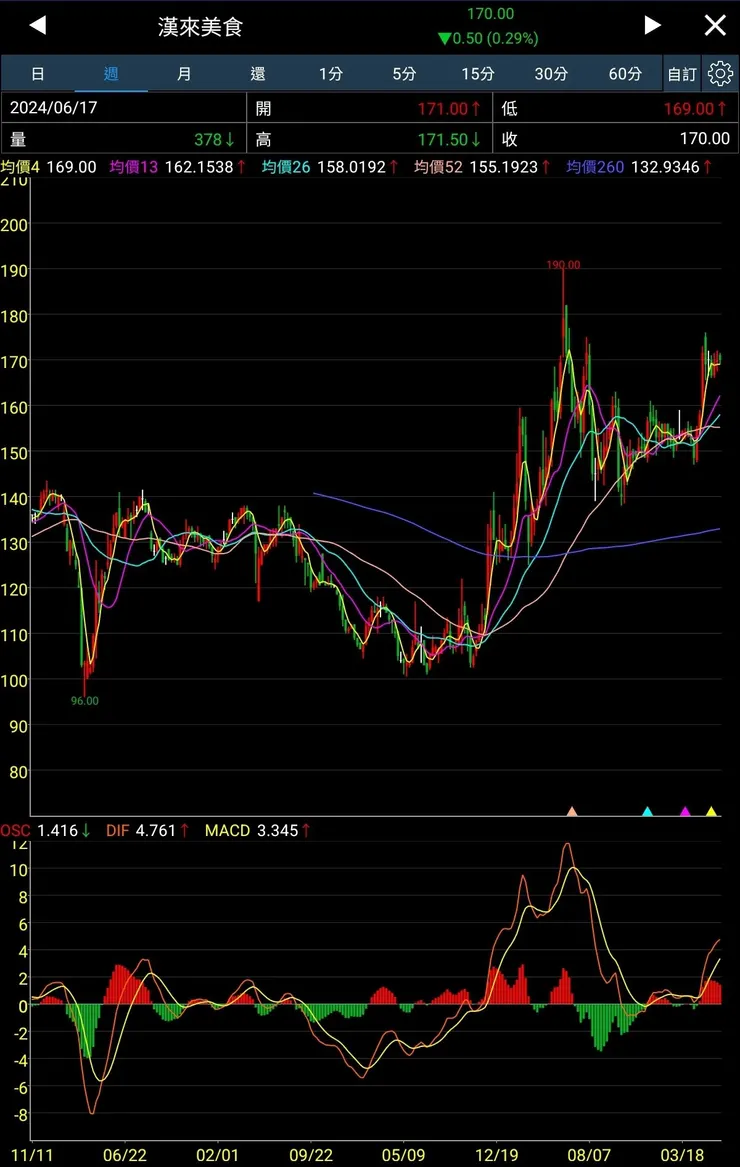740x1167 pixels.
Task: Go to the next stock
Action: pos(652,26)
